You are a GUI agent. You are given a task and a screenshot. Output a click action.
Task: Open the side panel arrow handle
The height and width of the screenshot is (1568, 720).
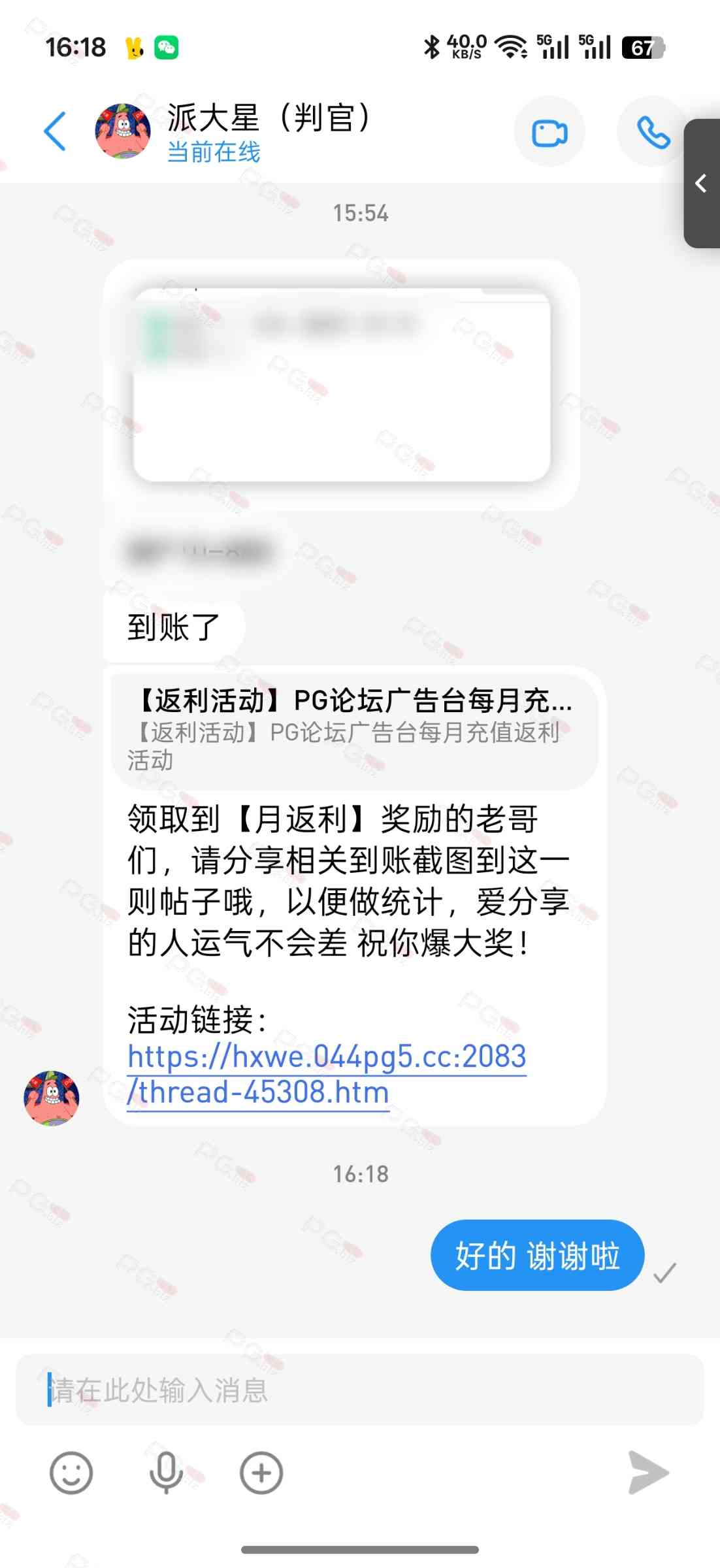coord(702,184)
